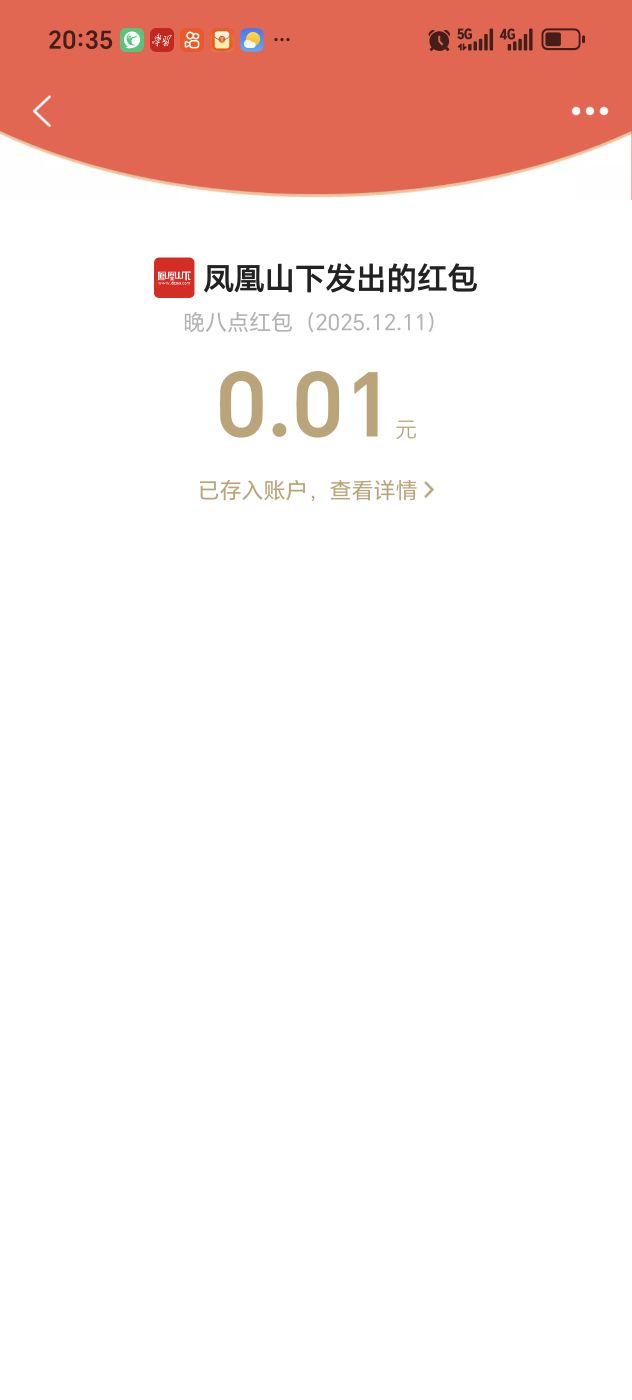Open the three-dot overflow menu
Image resolution: width=632 pixels, height=1400 pixels.
[x=589, y=111]
